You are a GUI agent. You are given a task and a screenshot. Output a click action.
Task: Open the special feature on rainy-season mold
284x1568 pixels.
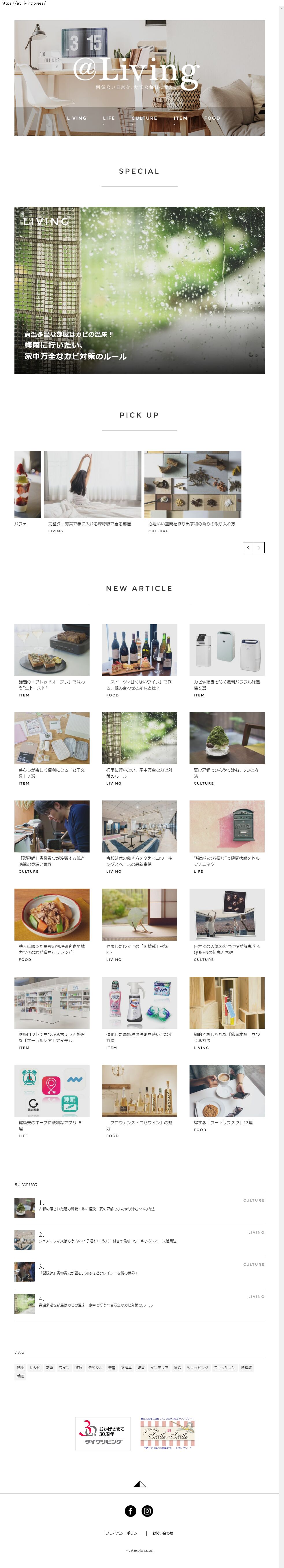click(x=139, y=290)
